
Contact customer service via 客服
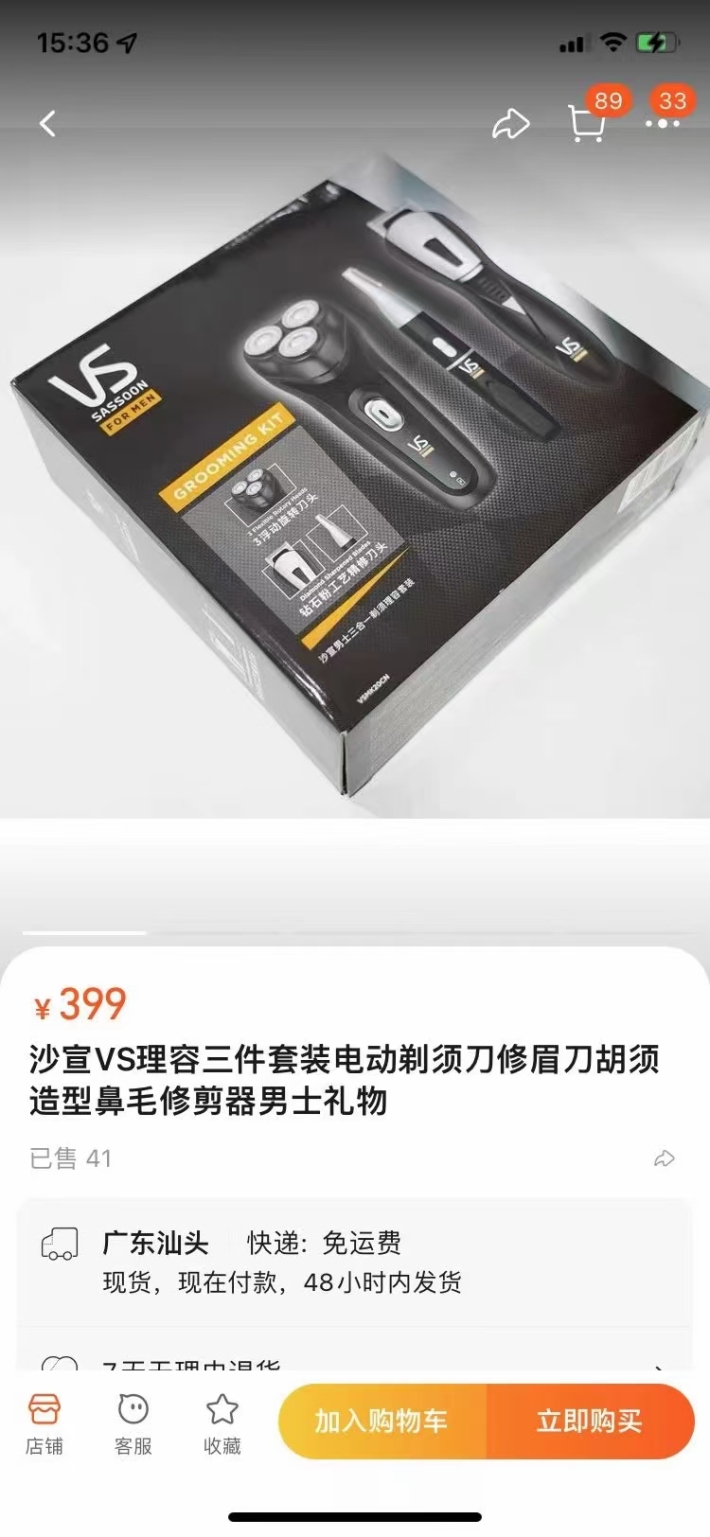(133, 1424)
